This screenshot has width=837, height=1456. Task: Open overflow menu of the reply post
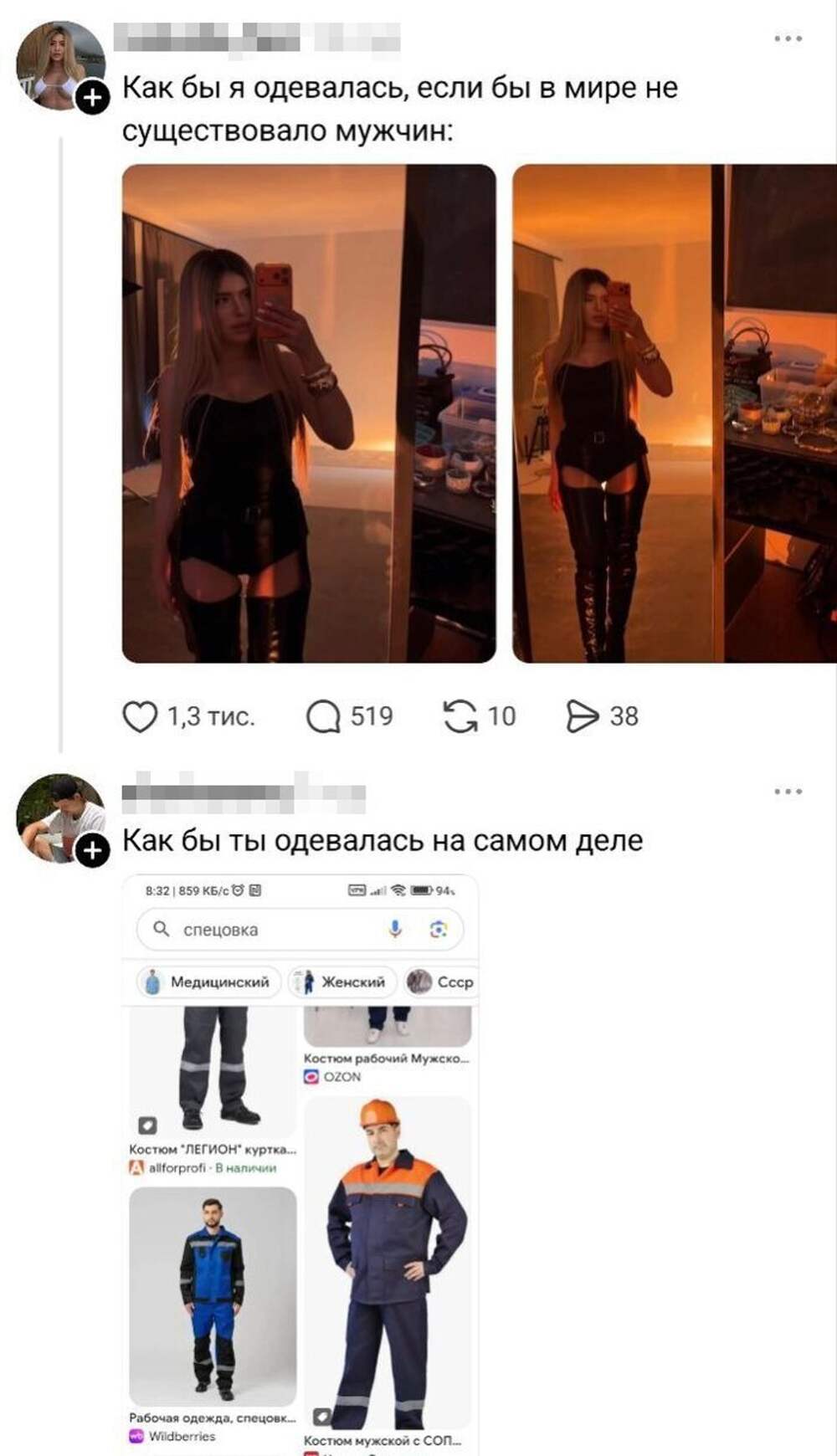[x=788, y=792]
